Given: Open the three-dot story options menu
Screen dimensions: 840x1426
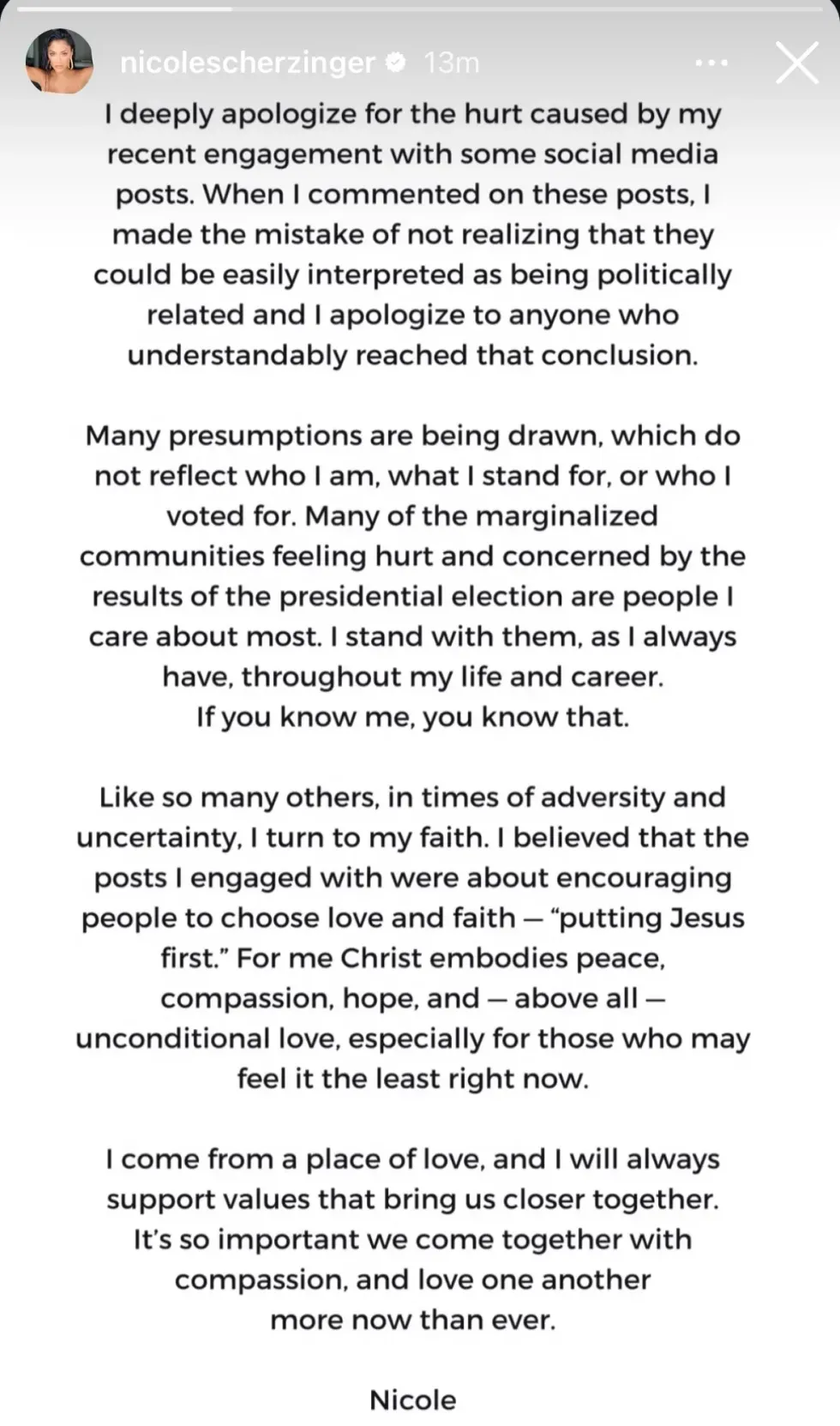Looking at the screenshot, I should point(711,63).
